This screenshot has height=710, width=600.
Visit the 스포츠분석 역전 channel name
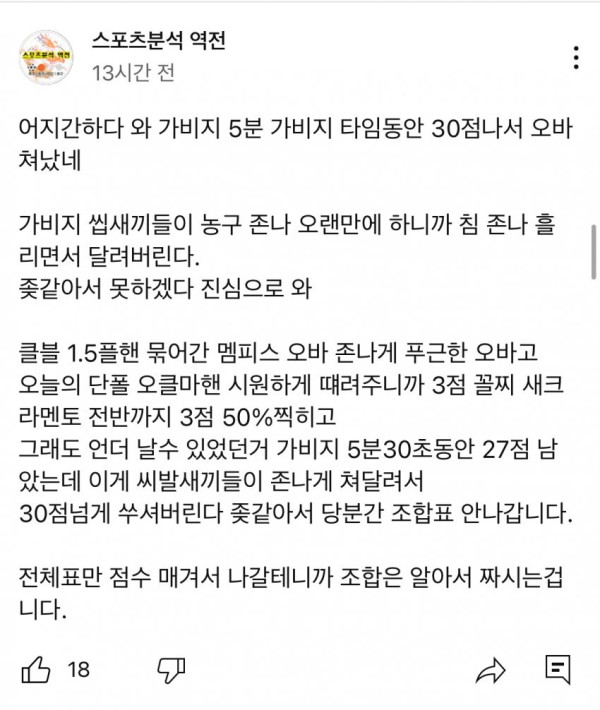159,42
